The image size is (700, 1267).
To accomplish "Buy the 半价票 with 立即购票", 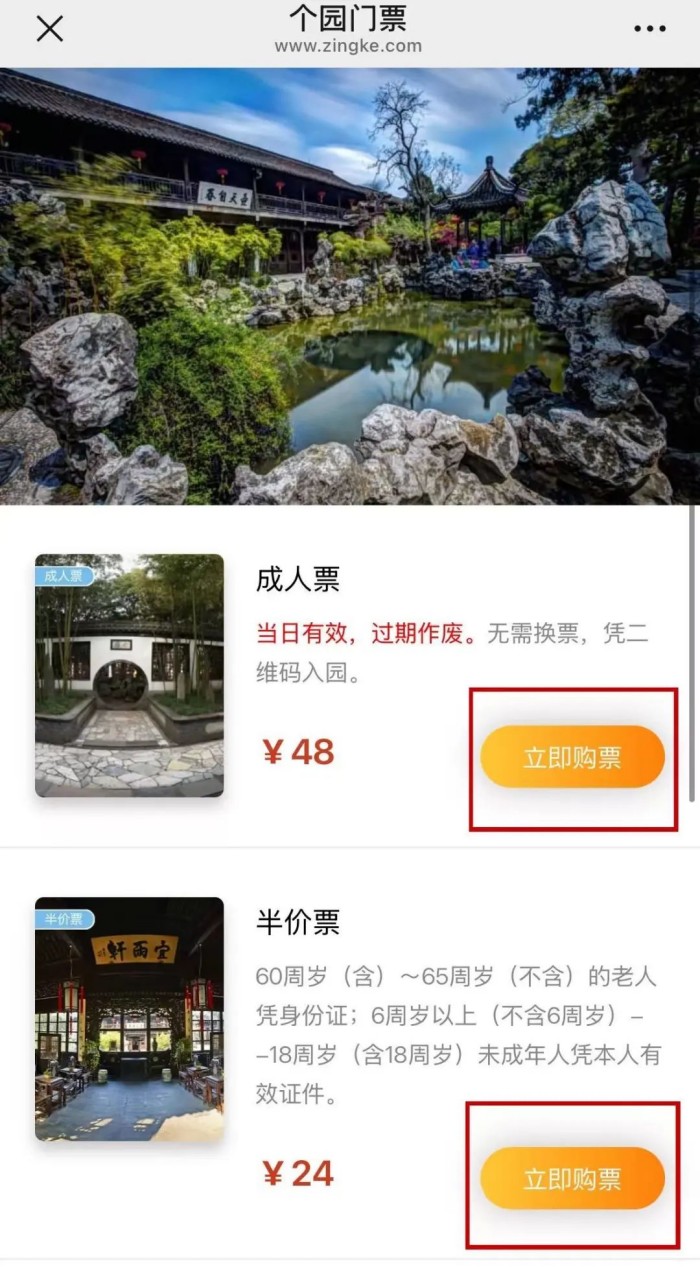I will [572, 1178].
